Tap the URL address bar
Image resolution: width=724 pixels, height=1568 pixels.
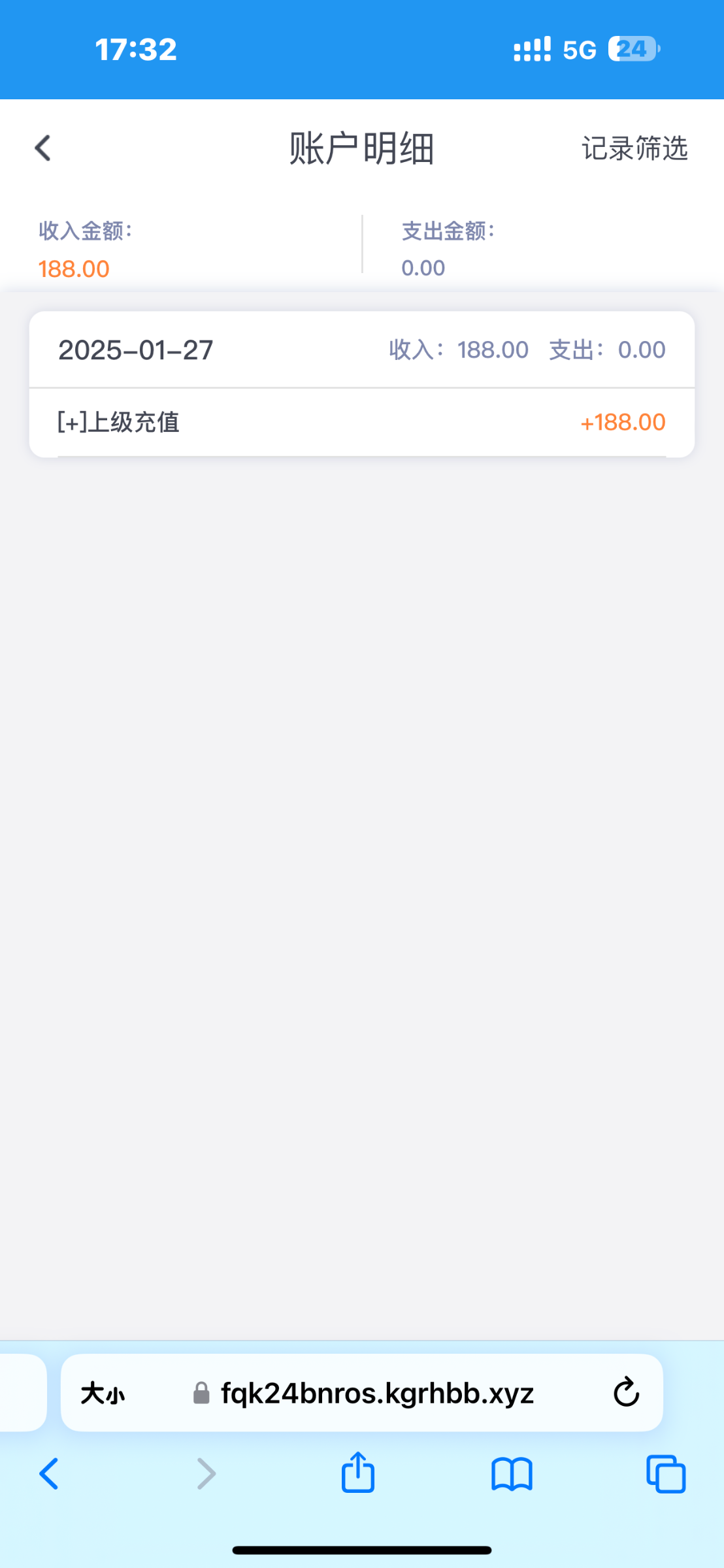point(377,1394)
